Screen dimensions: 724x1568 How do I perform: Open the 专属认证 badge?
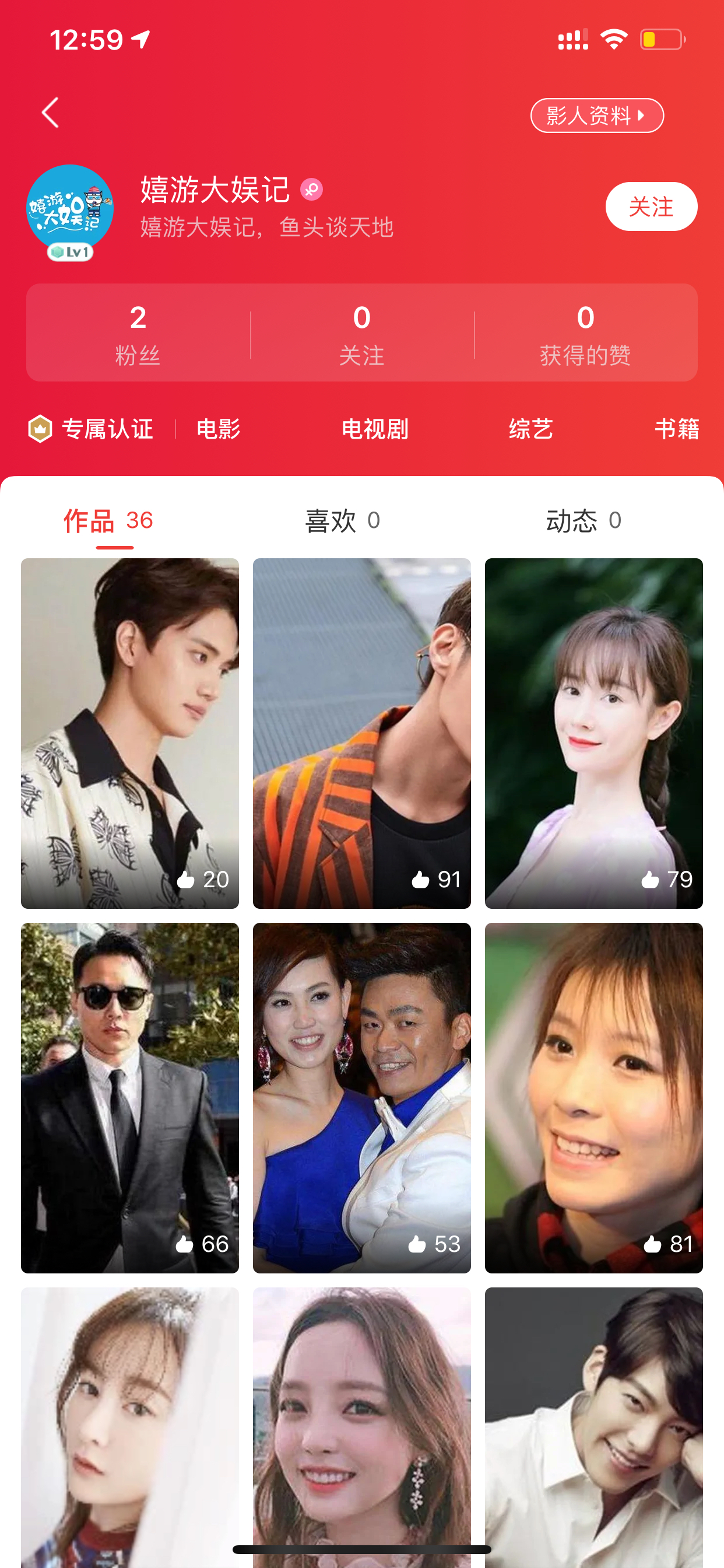coord(91,430)
